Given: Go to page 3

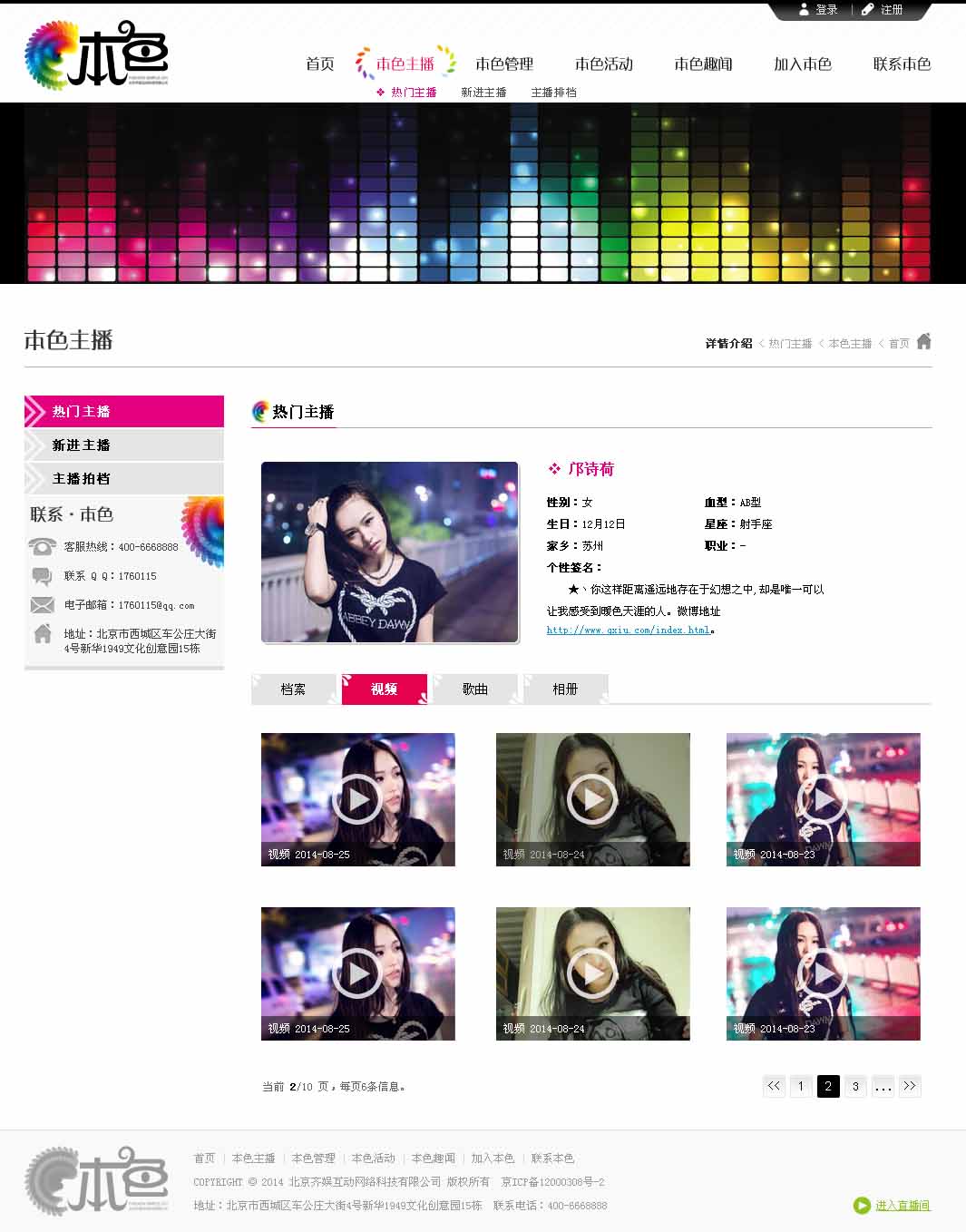Looking at the screenshot, I should pyautogui.click(x=855, y=1086).
